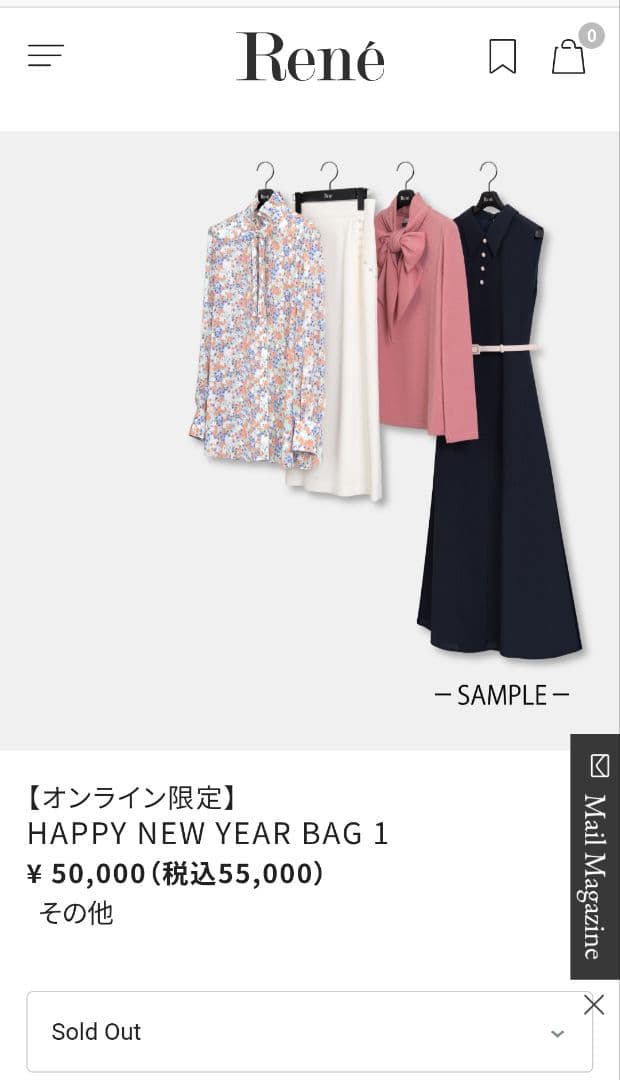Expand the Sold Out dropdown
Screen dimensions: 620x1080
click(309, 1031)
